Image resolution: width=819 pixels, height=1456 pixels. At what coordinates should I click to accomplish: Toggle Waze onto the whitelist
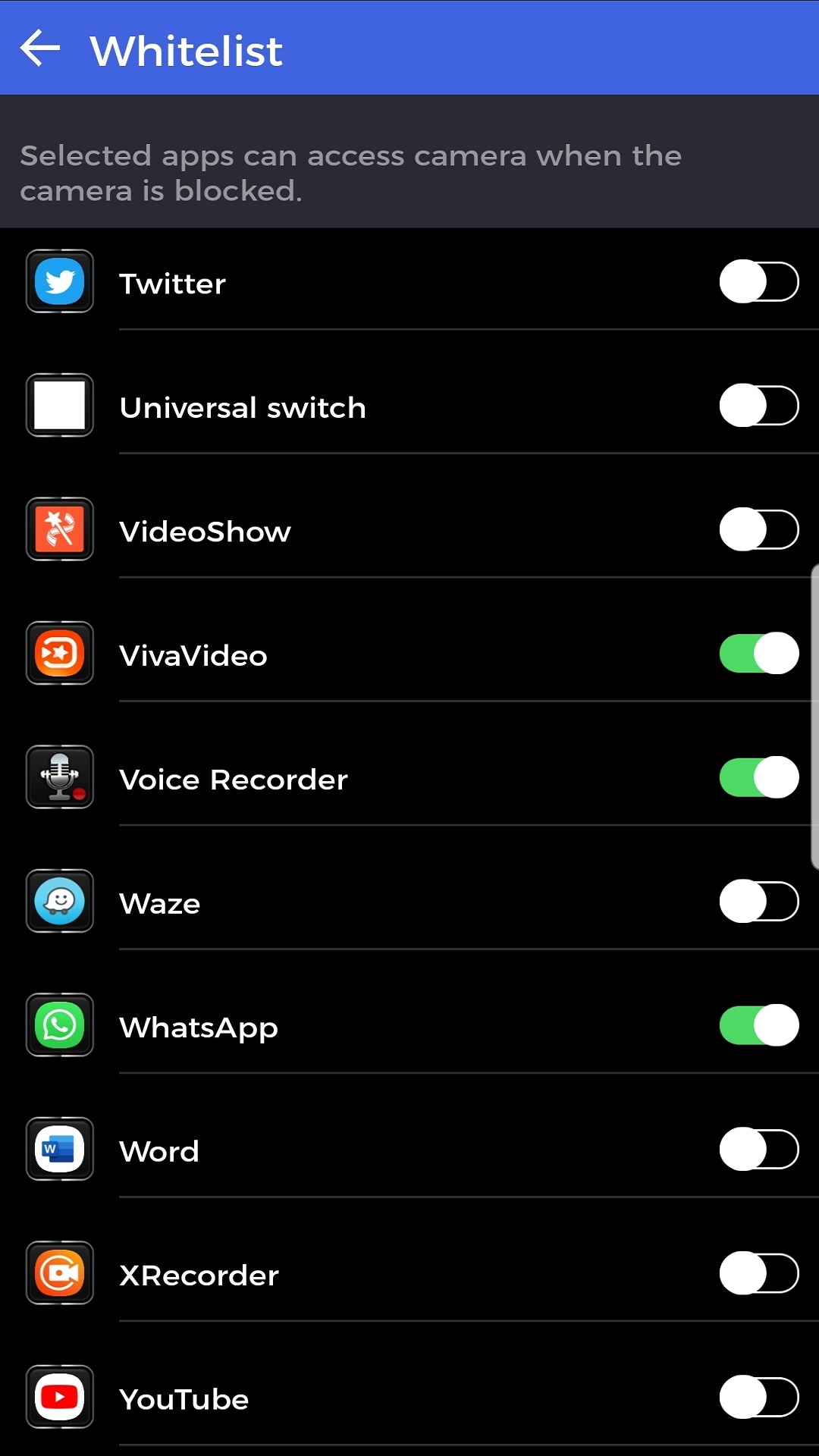(x=758, y=902)
